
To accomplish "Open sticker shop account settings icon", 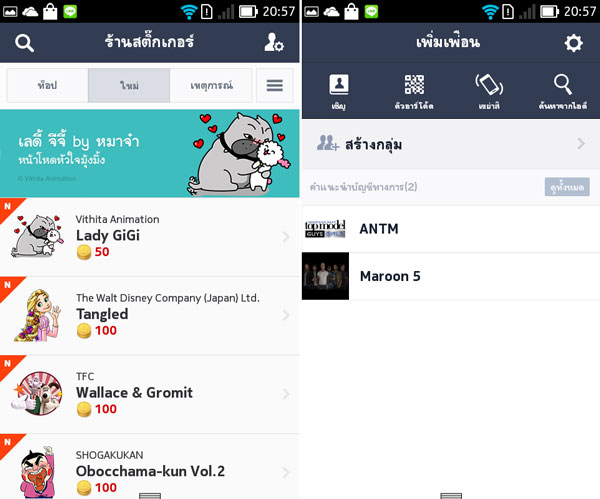I will coord(273,43).
